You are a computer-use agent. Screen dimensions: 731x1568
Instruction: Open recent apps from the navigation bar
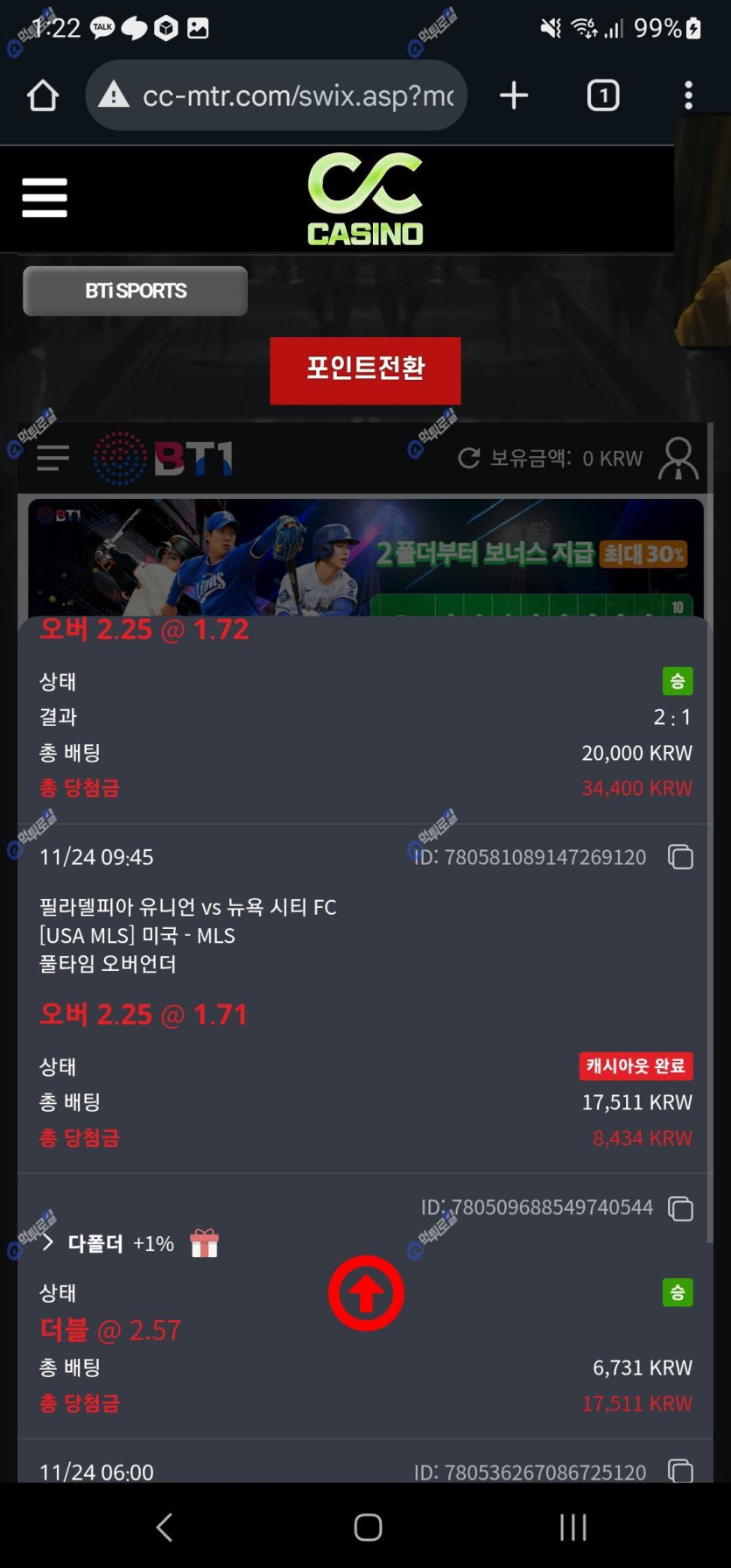tap(573, 1528)
